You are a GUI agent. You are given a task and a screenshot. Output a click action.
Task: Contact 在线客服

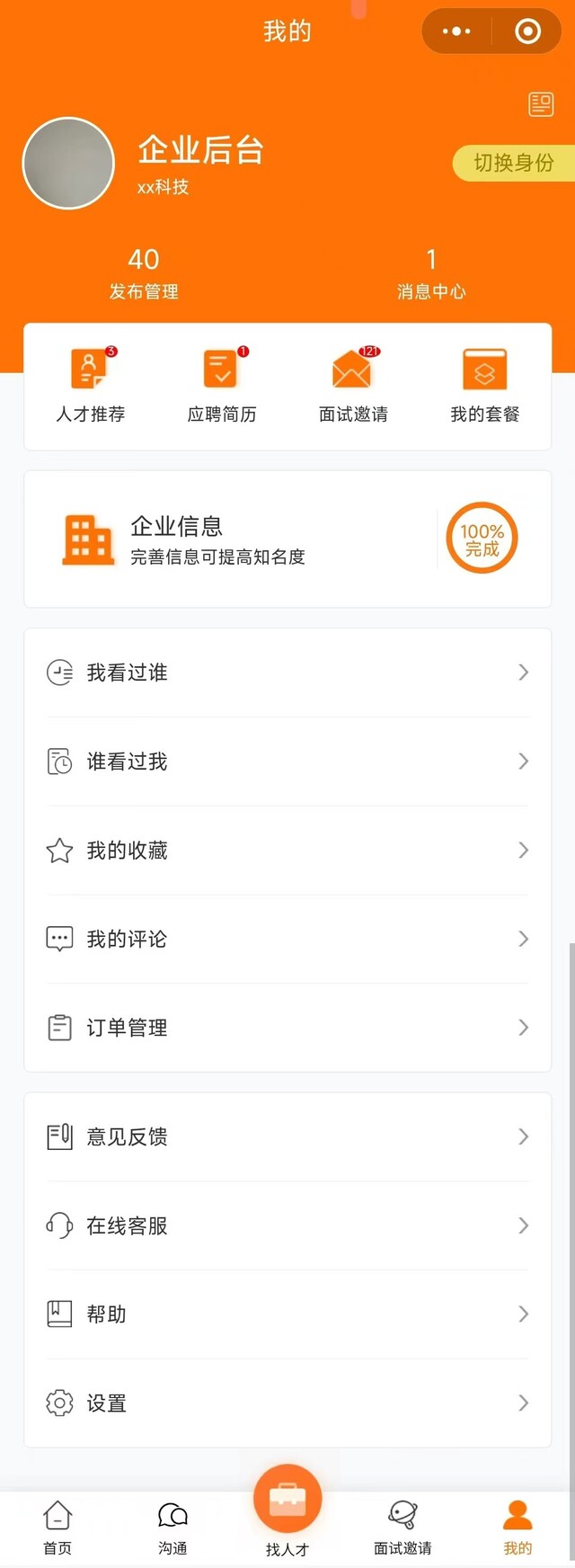[x=287, y=1225]
